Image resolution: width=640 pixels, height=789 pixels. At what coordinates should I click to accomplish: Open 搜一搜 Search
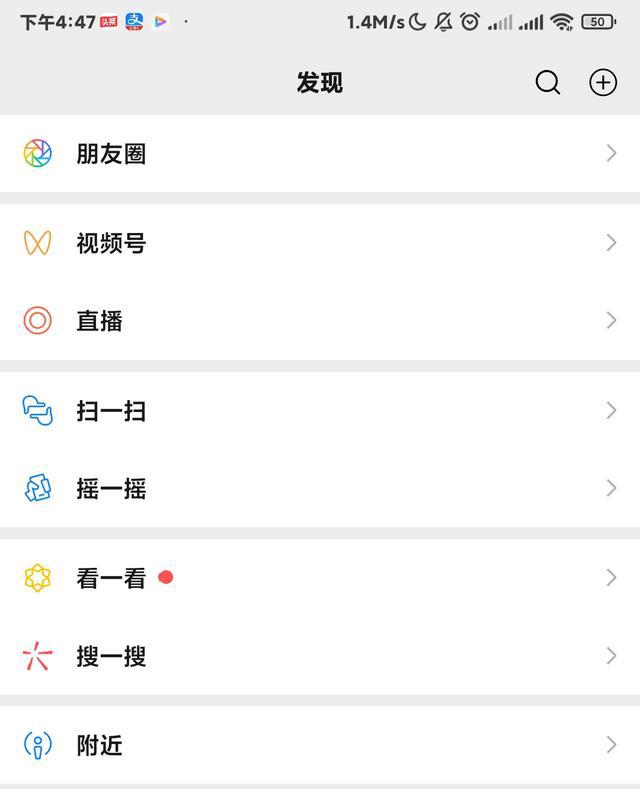click(x=111, y=657)
